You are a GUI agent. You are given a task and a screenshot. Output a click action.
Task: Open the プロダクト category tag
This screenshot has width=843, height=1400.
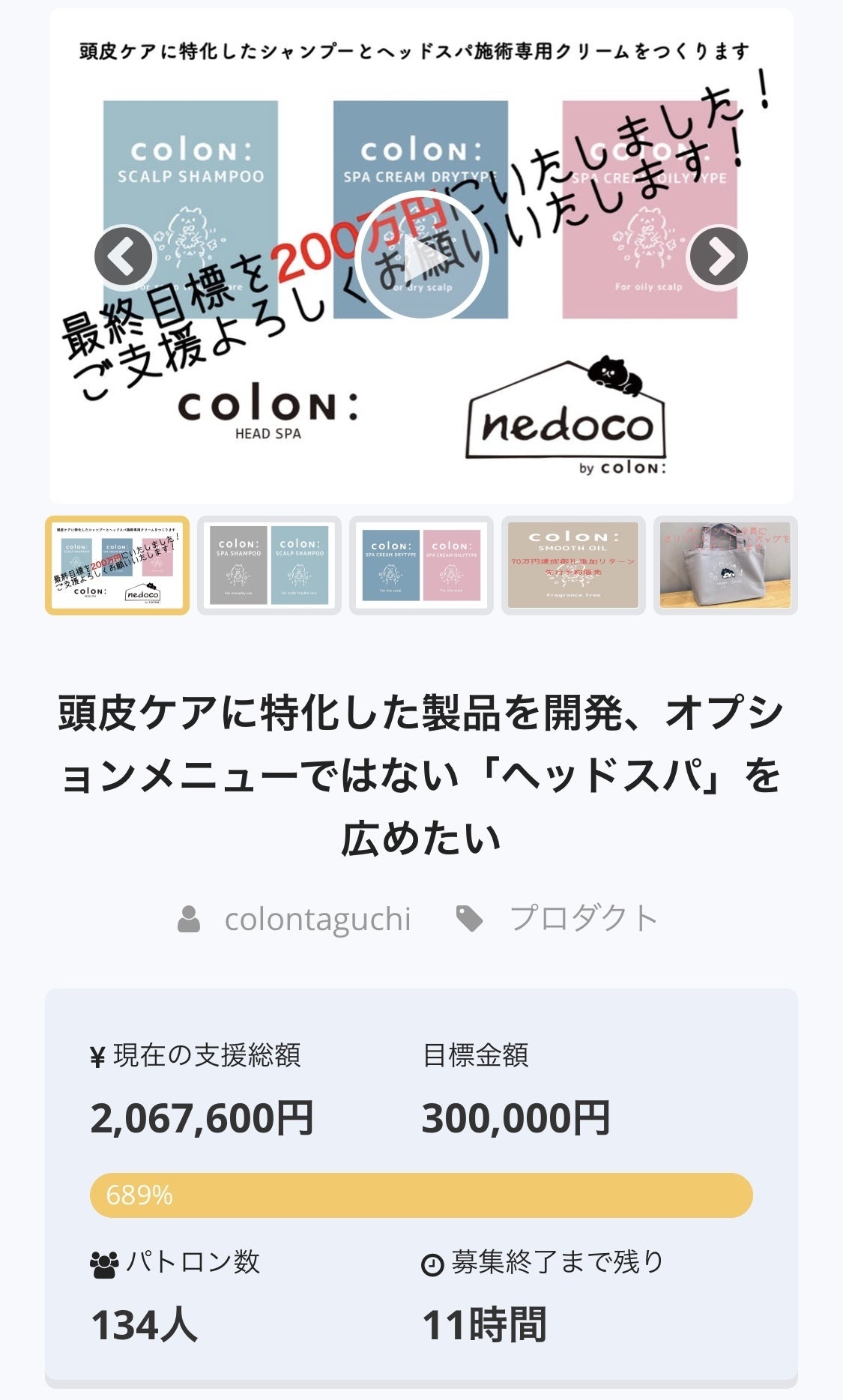click(583, 919)
